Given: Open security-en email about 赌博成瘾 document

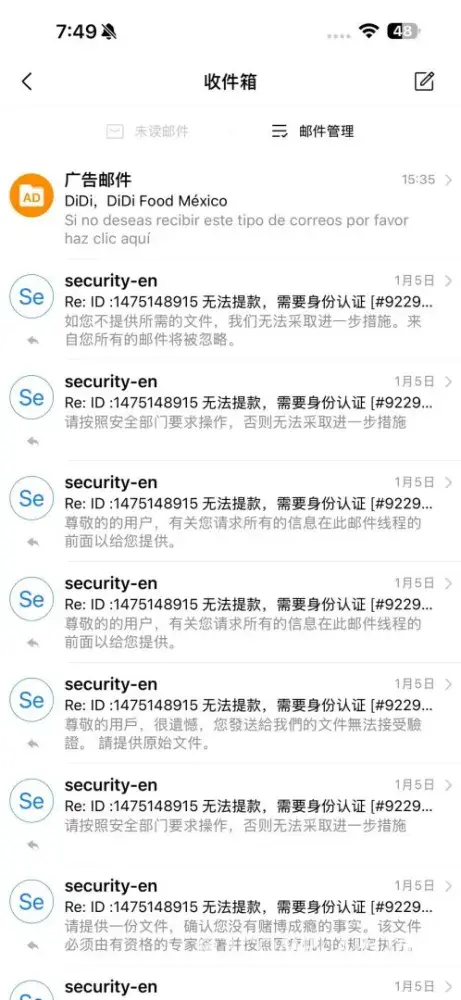Looking at the screenshot, I should coord(230,915).
